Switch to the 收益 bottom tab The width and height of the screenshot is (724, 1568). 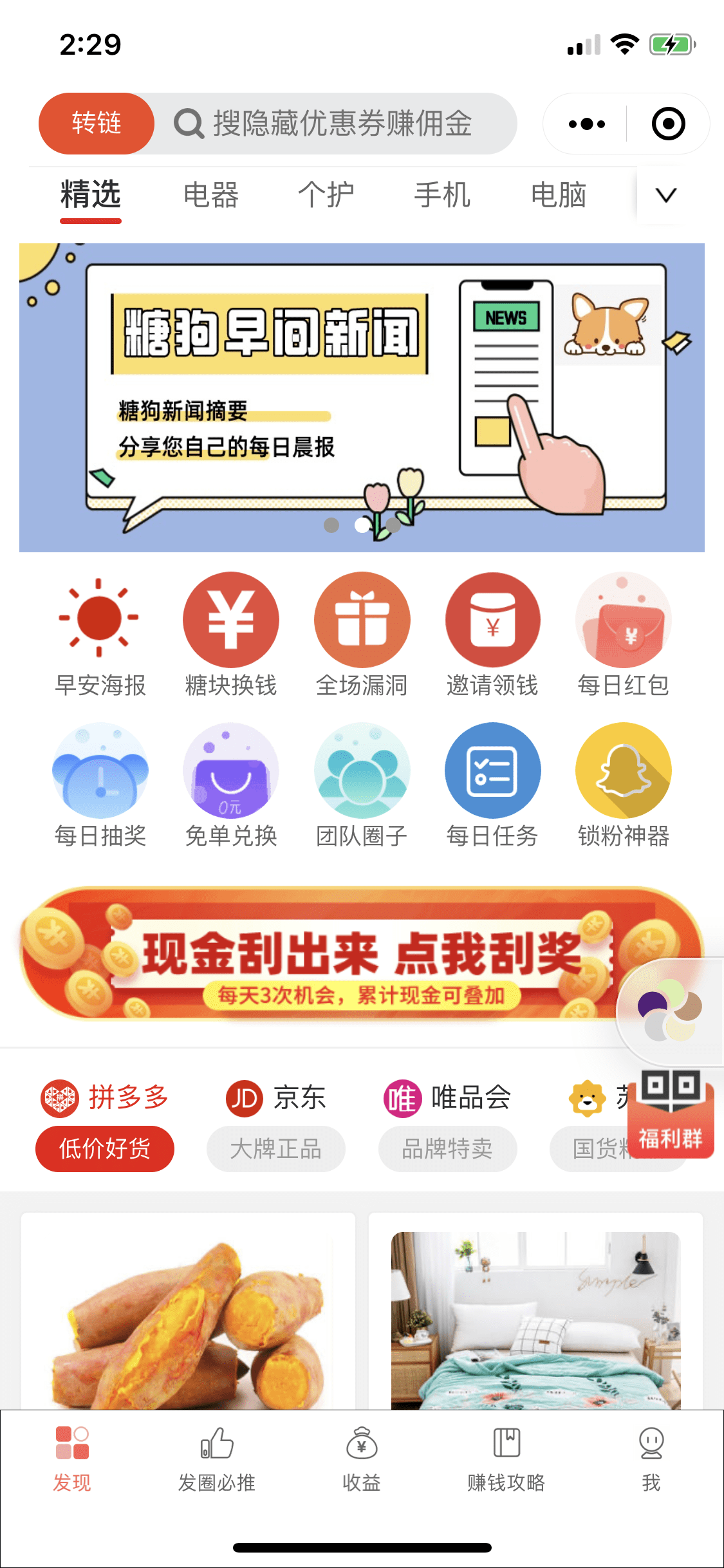coord(362,1459)
